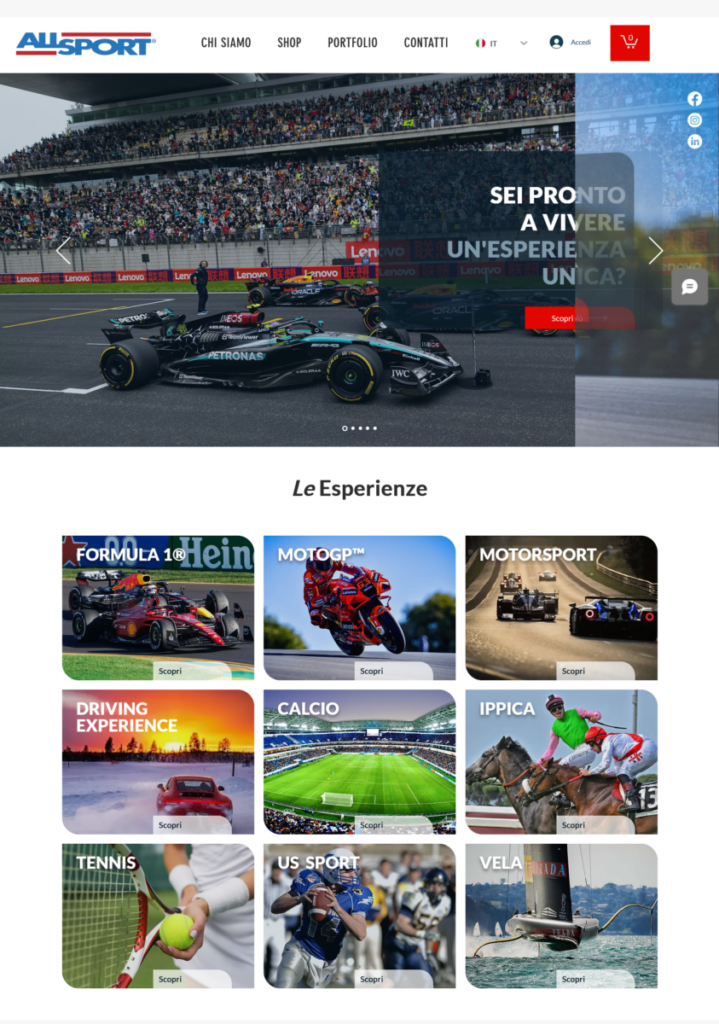
Task: Open the Formula 1 experience card
Action: click(x=158, y=607)
